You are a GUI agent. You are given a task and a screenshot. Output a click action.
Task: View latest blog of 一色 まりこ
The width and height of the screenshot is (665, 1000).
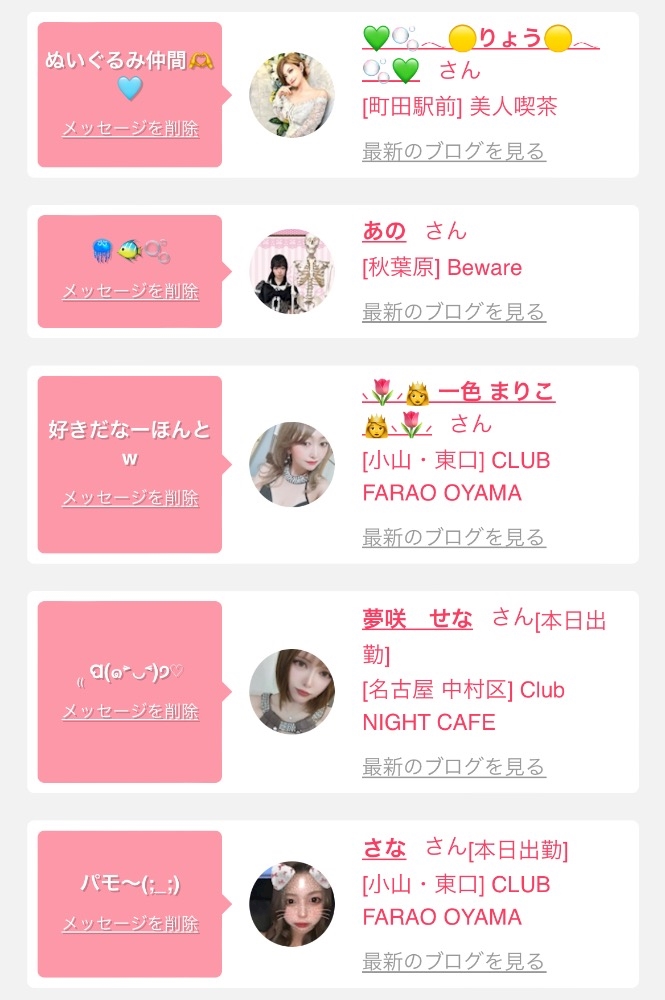click(x=454, y=538)
